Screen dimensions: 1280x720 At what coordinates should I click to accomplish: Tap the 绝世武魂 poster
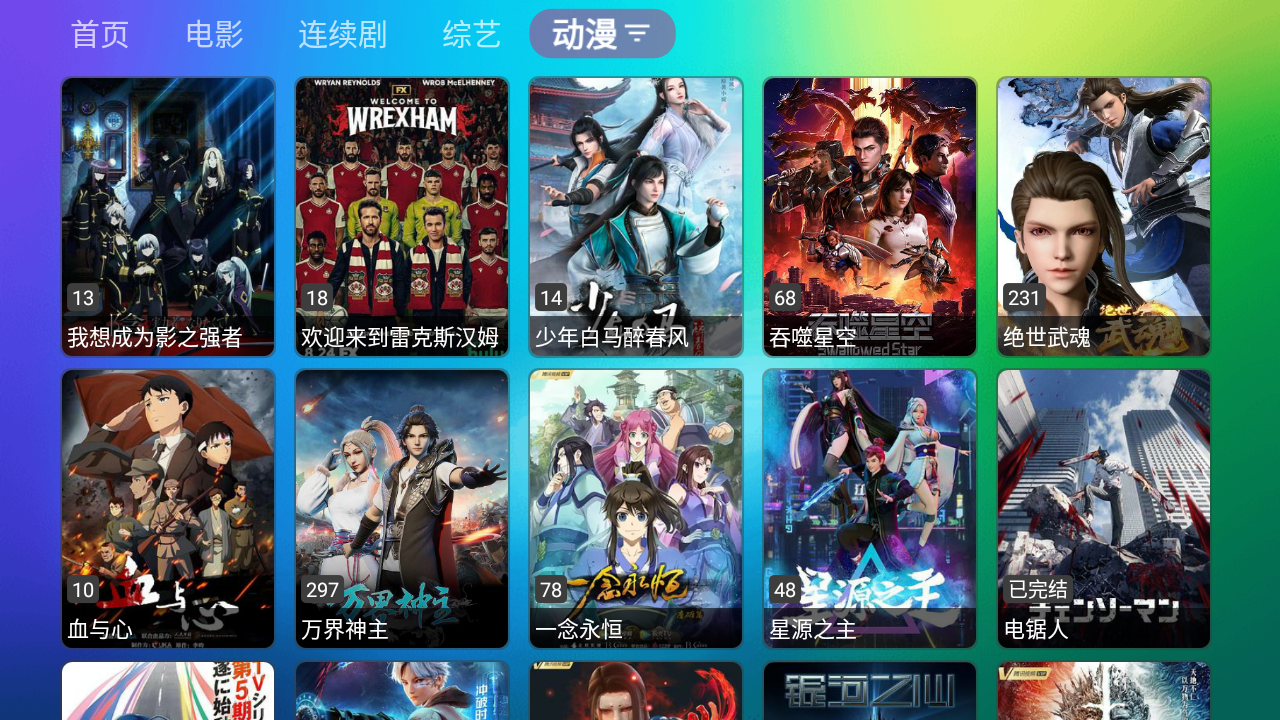pos(1104,216)
